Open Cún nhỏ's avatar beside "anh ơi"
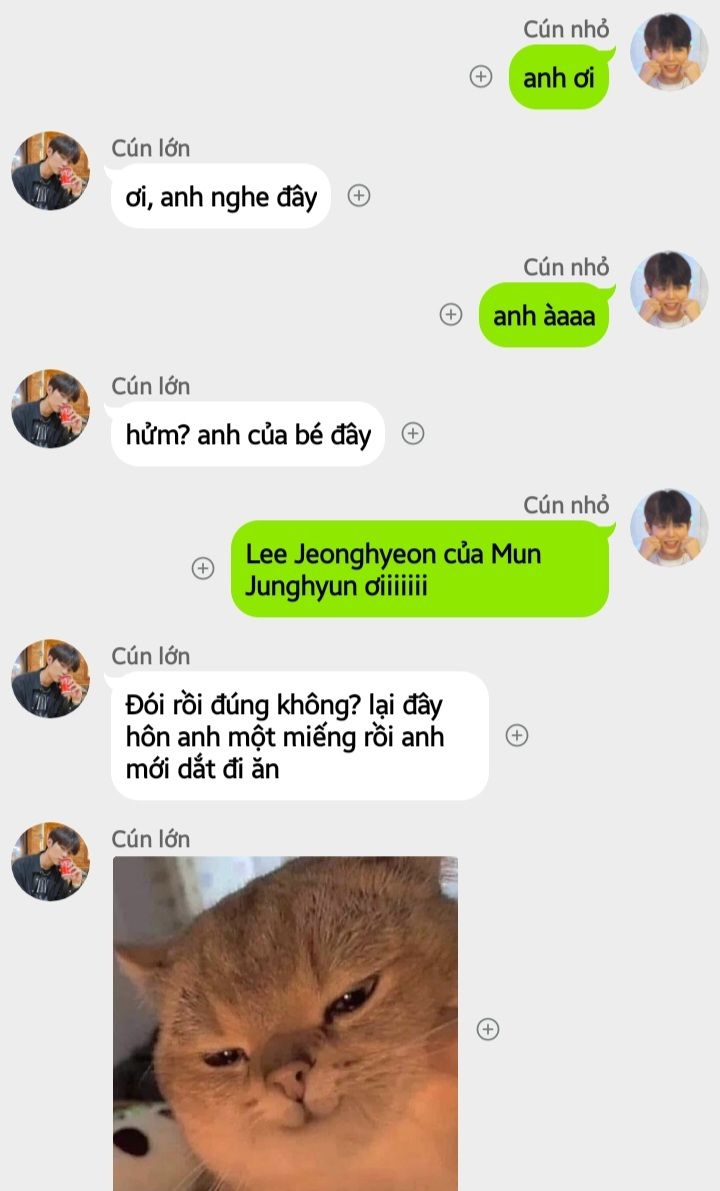This screenshot has width=720, height=1191. 669,52
